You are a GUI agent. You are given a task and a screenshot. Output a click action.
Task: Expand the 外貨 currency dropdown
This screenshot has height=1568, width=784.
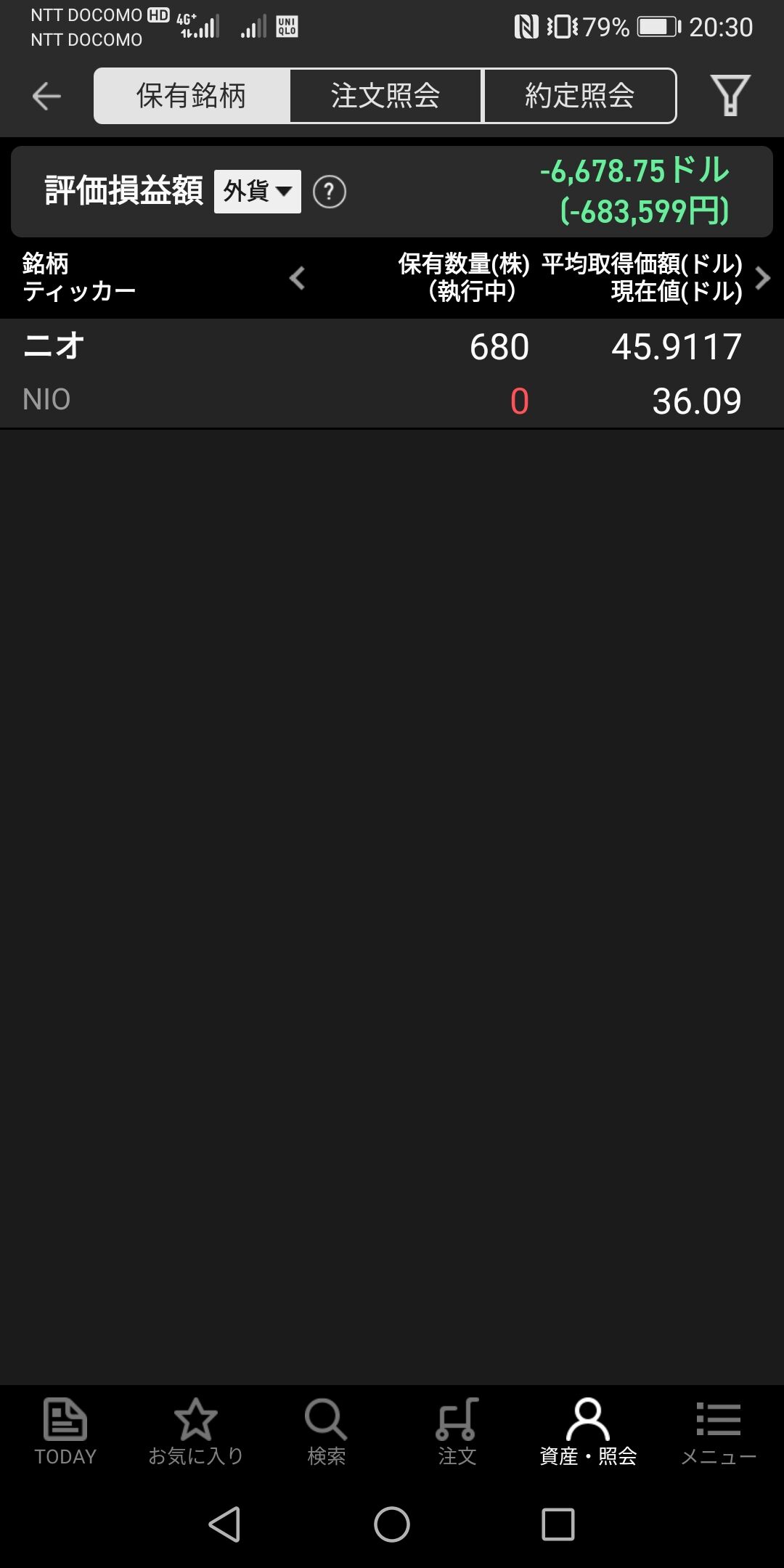pyautogui.click(x=257, y=192)
